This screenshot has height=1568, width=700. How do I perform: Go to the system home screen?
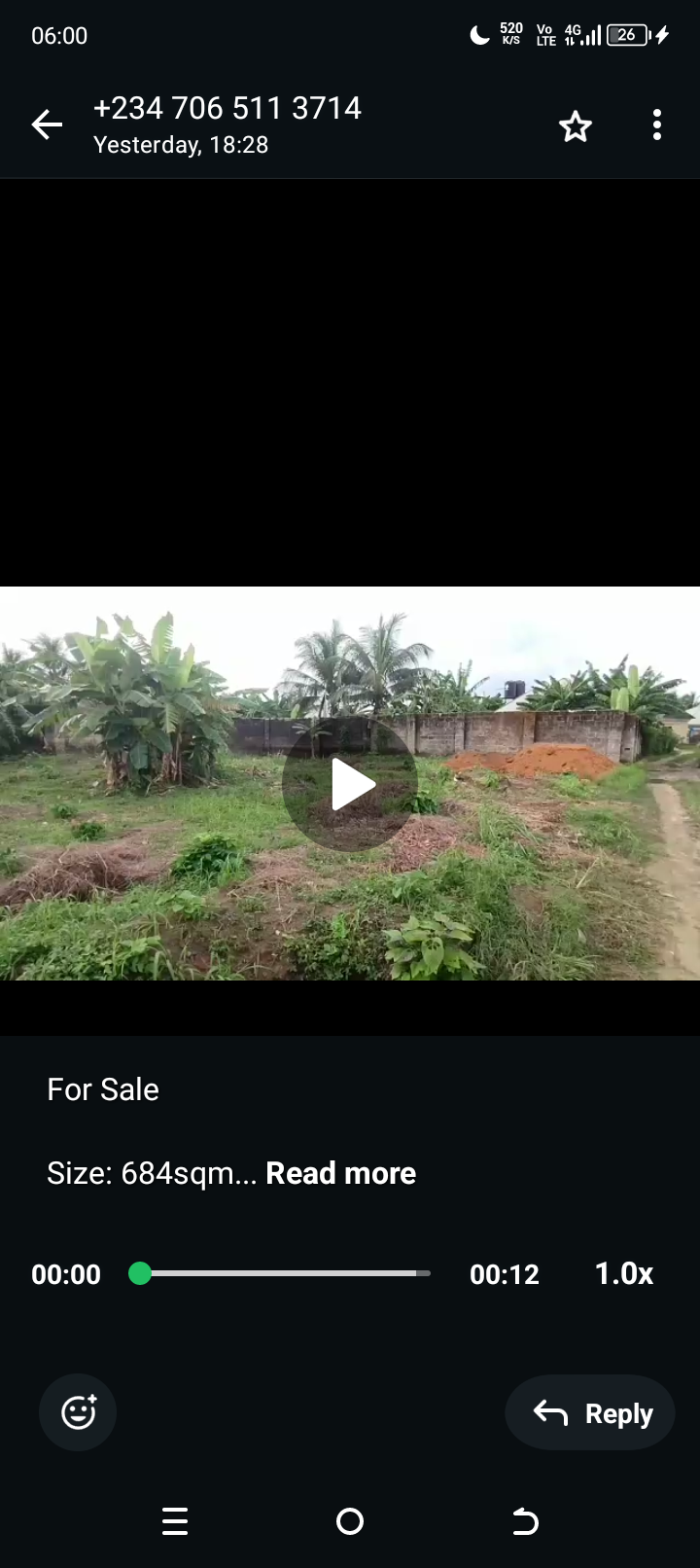pyautogui.click(x=350, y=1521)
